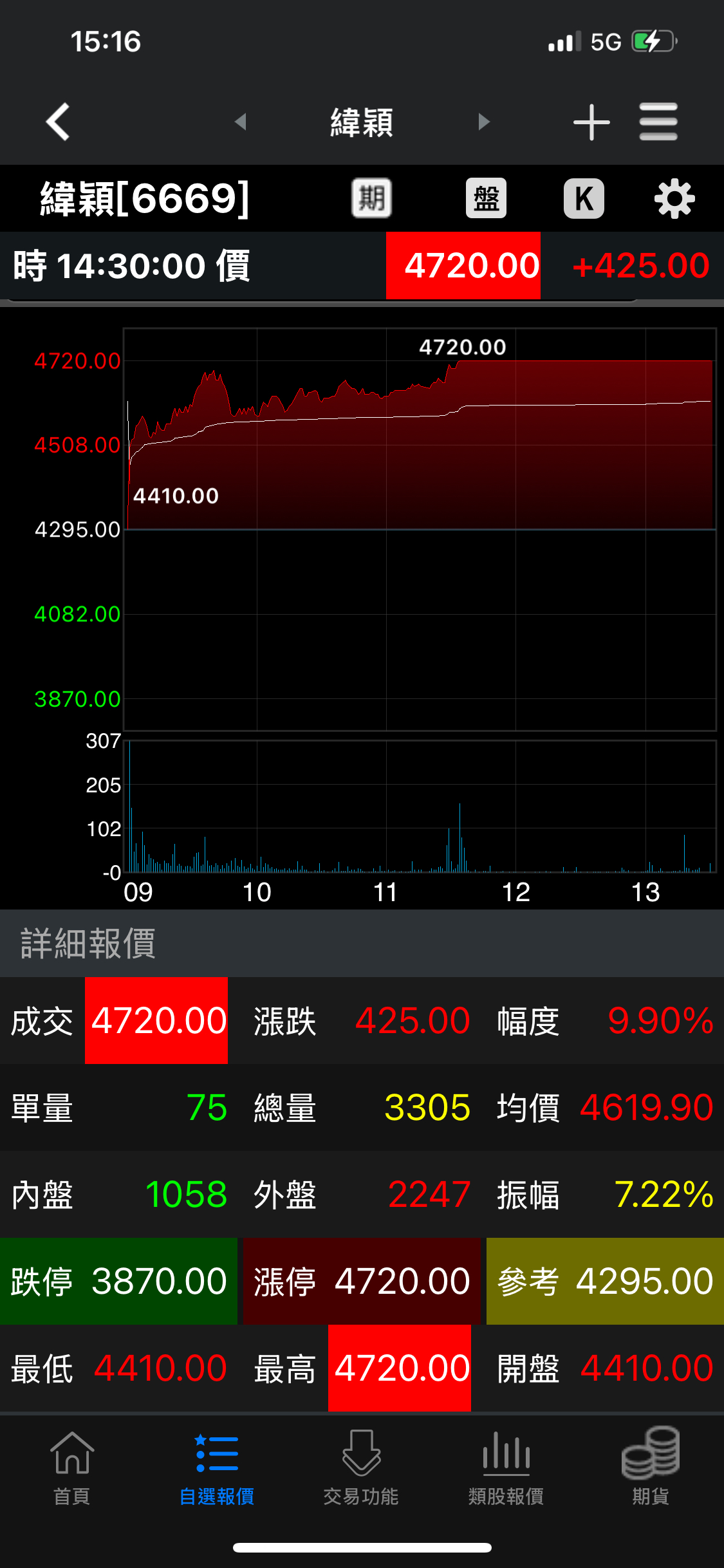The width and height of the screenshot is (724, 1568).
Task: Add stock using the plus icon
Action: tap(591, 122)
